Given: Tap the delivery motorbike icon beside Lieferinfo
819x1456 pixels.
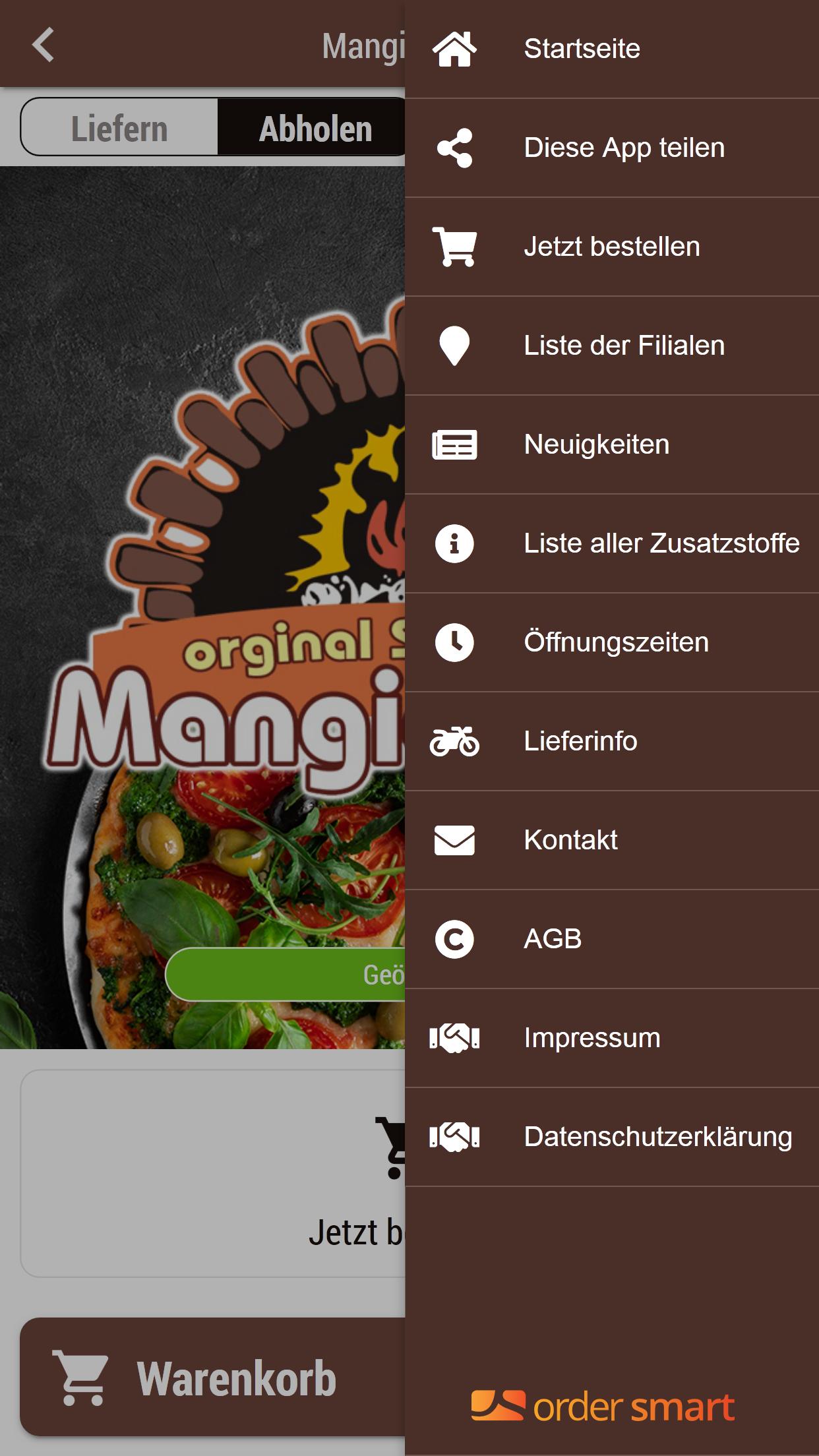Looking at the screenshot, I should click(455, 741).
